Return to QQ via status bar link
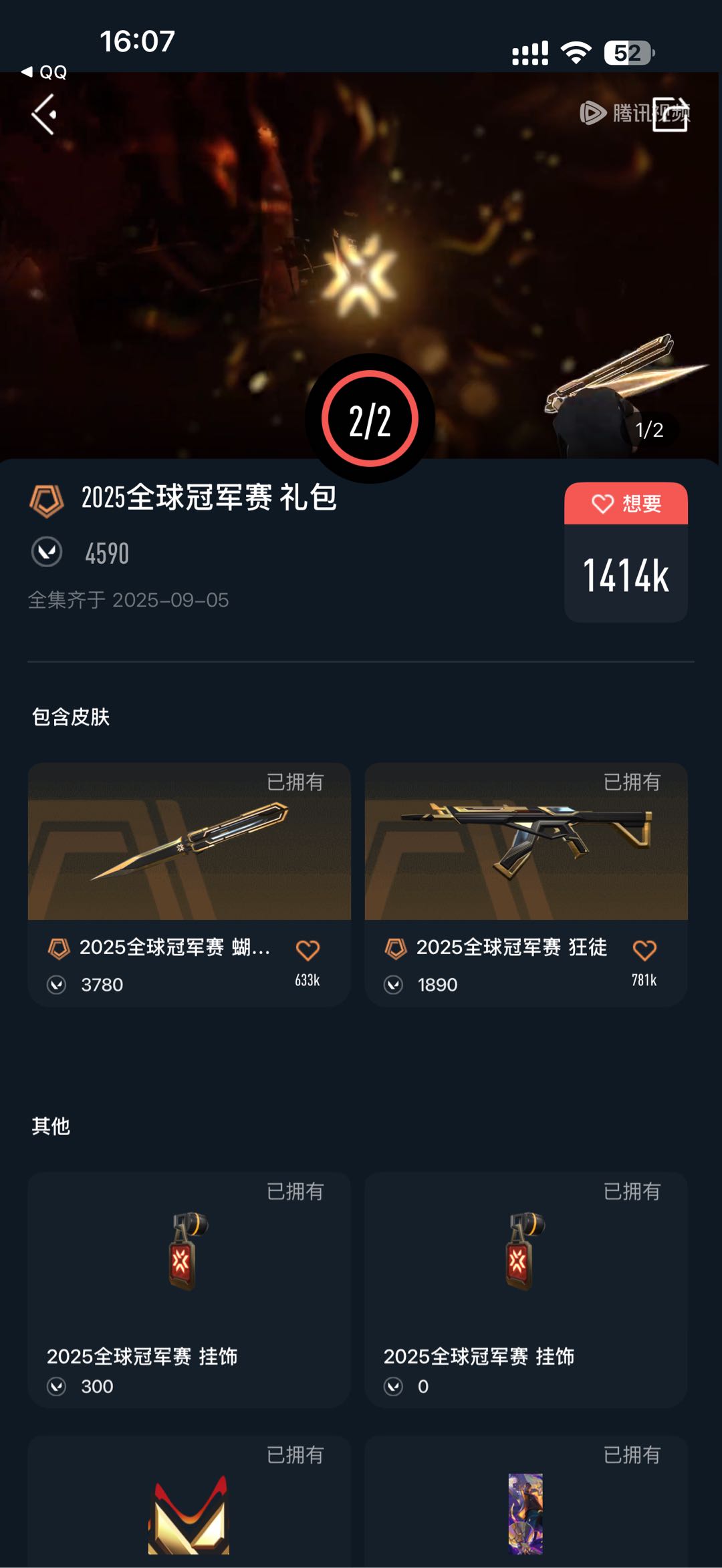This screenshot has width=722, height=1568. point(44,72)
